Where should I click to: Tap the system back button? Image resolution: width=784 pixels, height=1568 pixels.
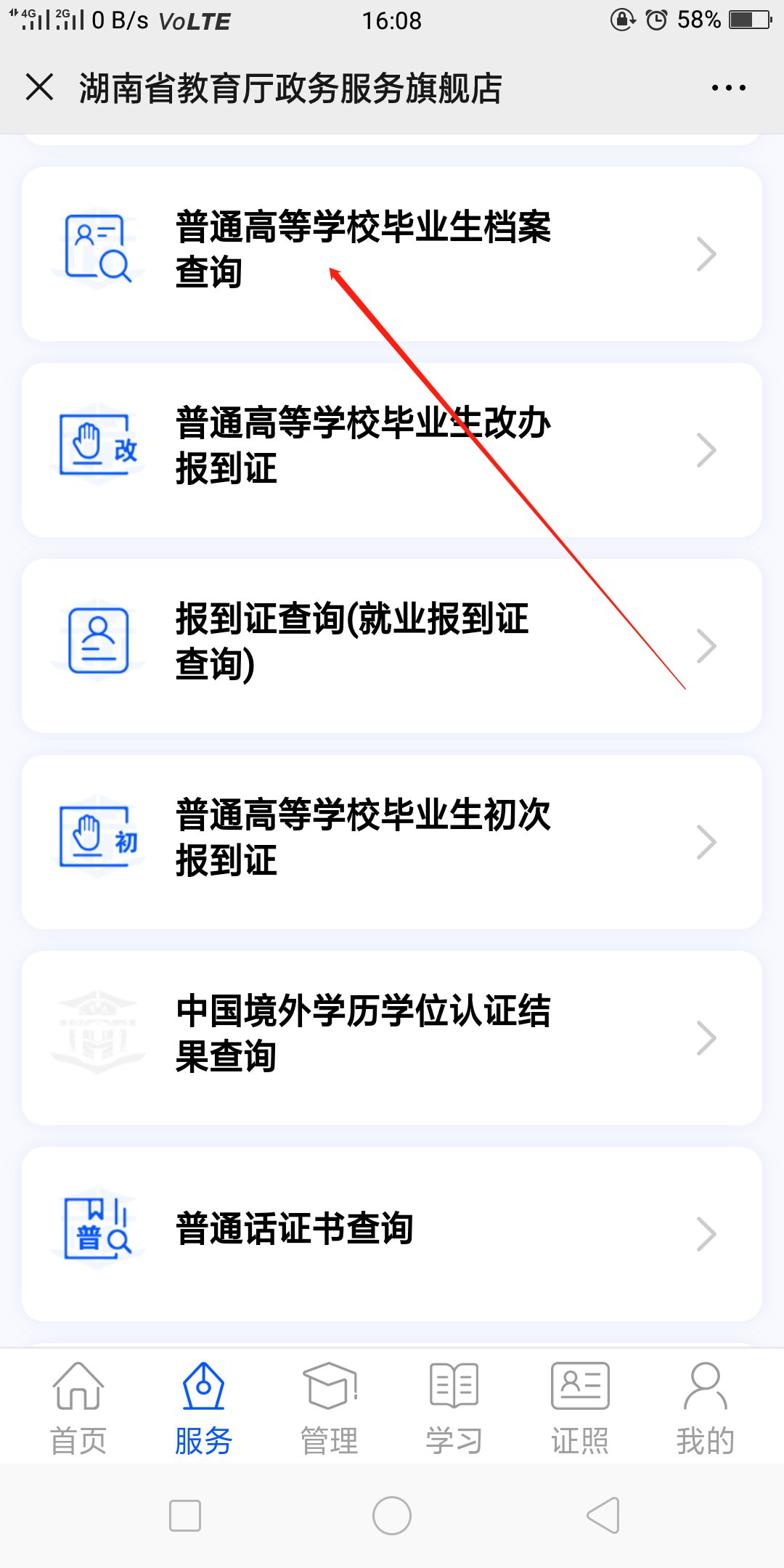(603, 1516)
